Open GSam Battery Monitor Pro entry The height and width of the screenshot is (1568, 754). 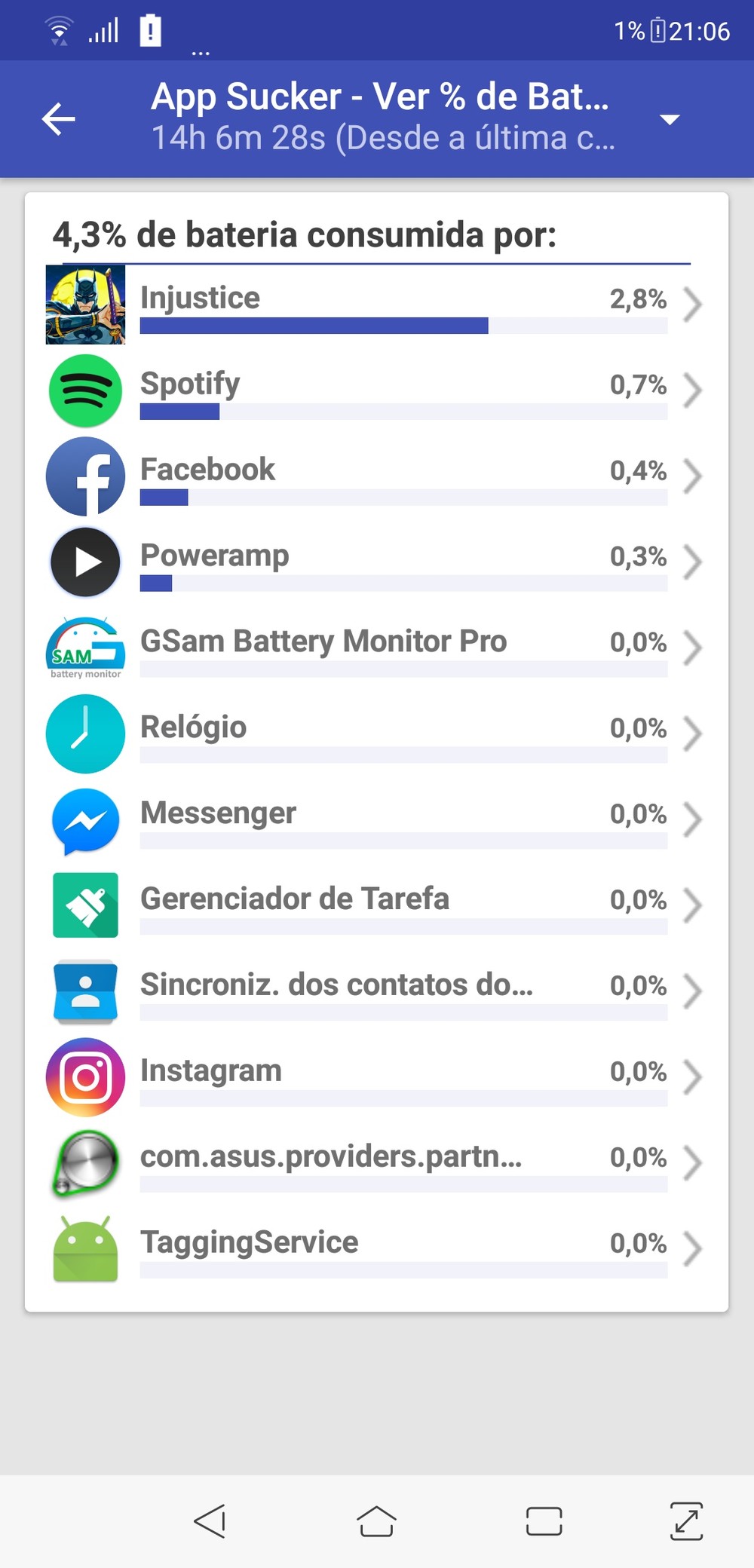(377, 648)
